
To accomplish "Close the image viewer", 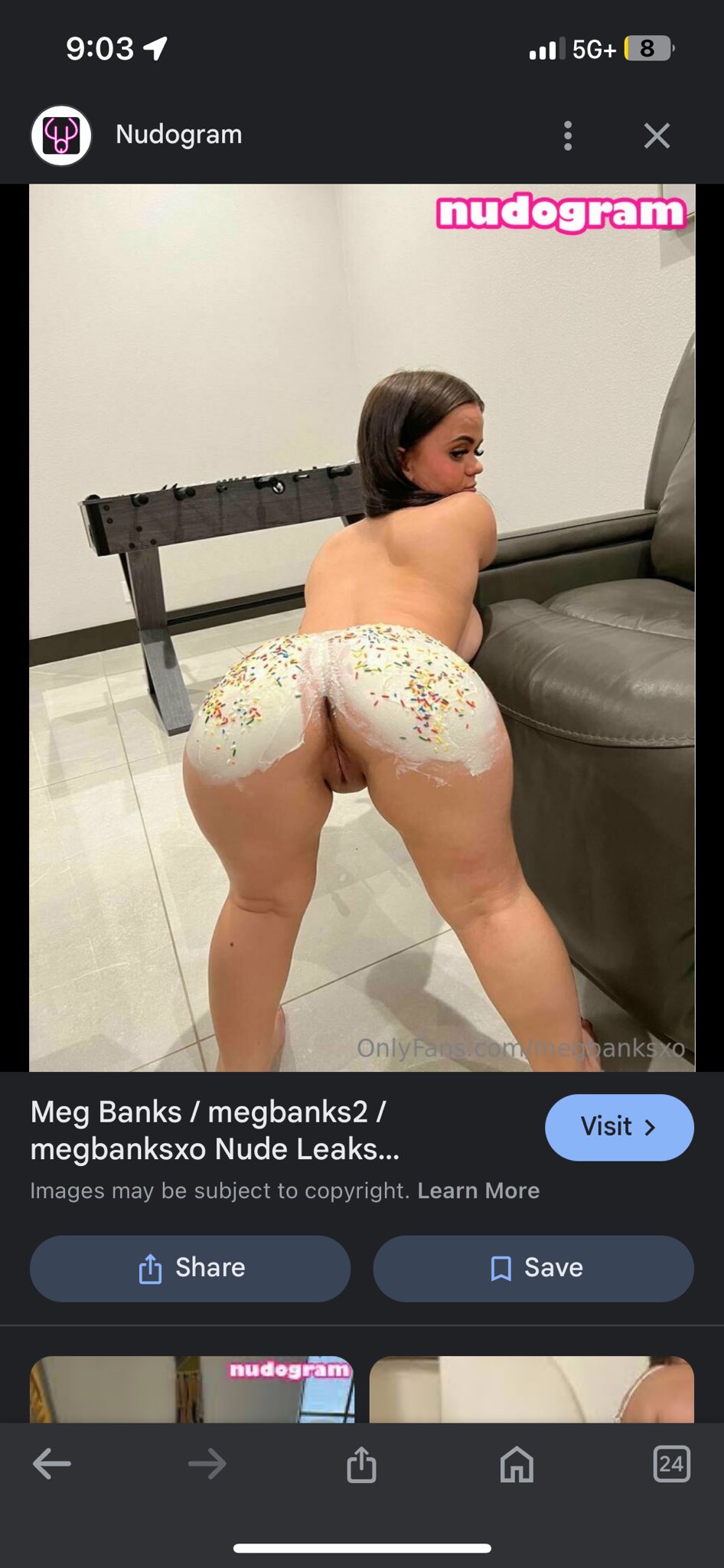I will pyautogui.click(x=657, y=136).
